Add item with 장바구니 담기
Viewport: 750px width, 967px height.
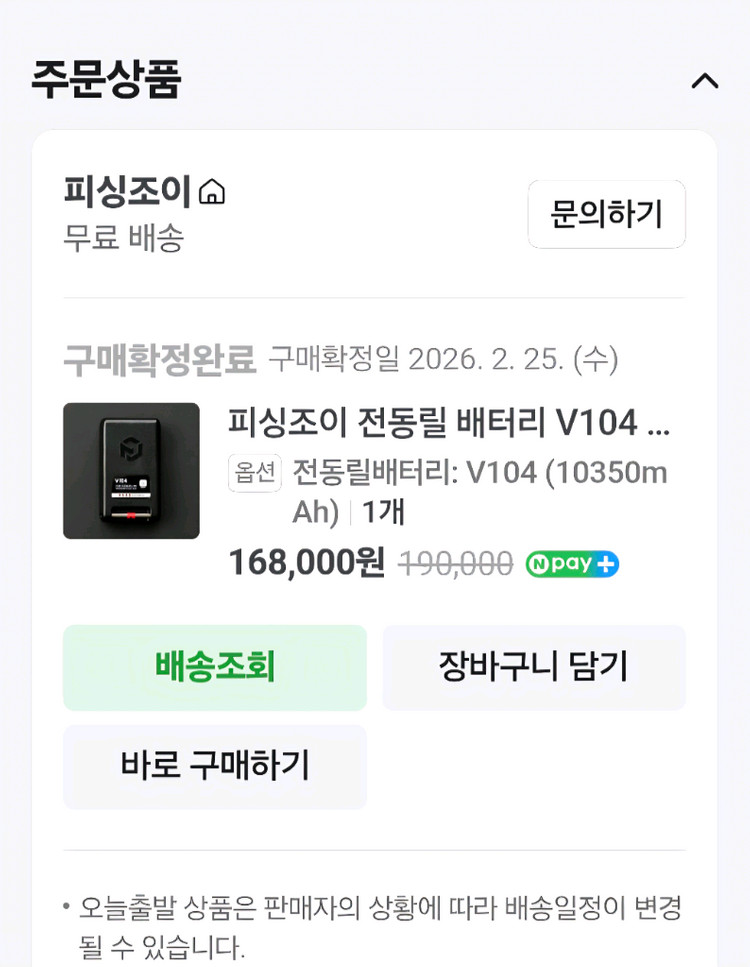click(x=534, y=668)
